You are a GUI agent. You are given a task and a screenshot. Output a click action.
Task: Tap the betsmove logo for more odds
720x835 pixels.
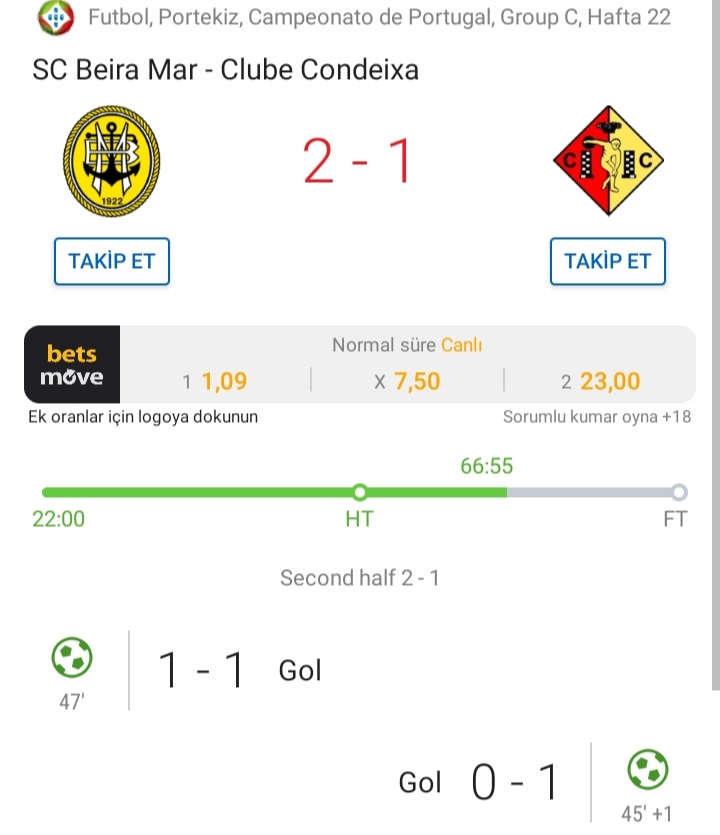tap(72, 365)
